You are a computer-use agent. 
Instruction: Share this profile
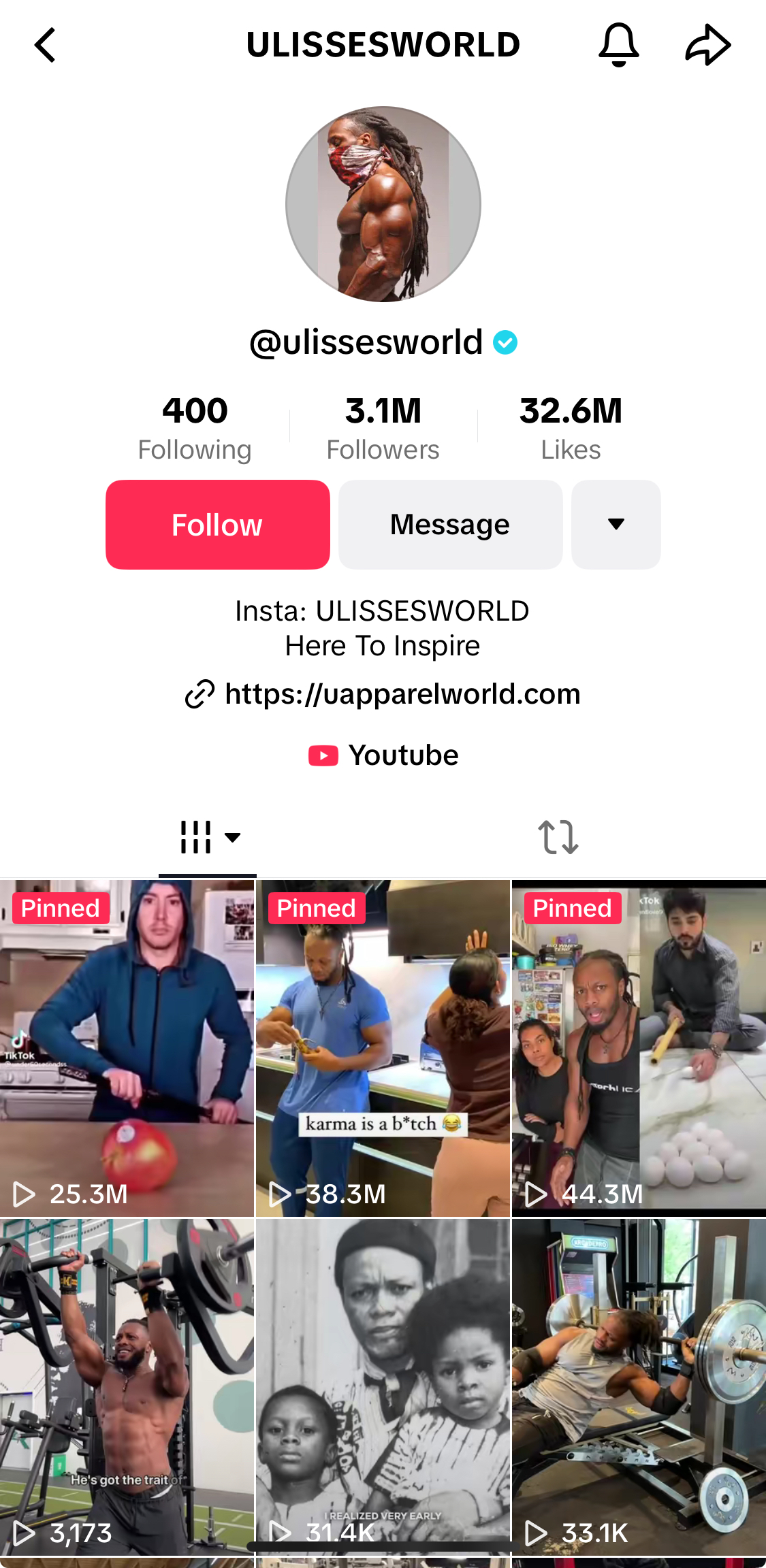point(707,46)
